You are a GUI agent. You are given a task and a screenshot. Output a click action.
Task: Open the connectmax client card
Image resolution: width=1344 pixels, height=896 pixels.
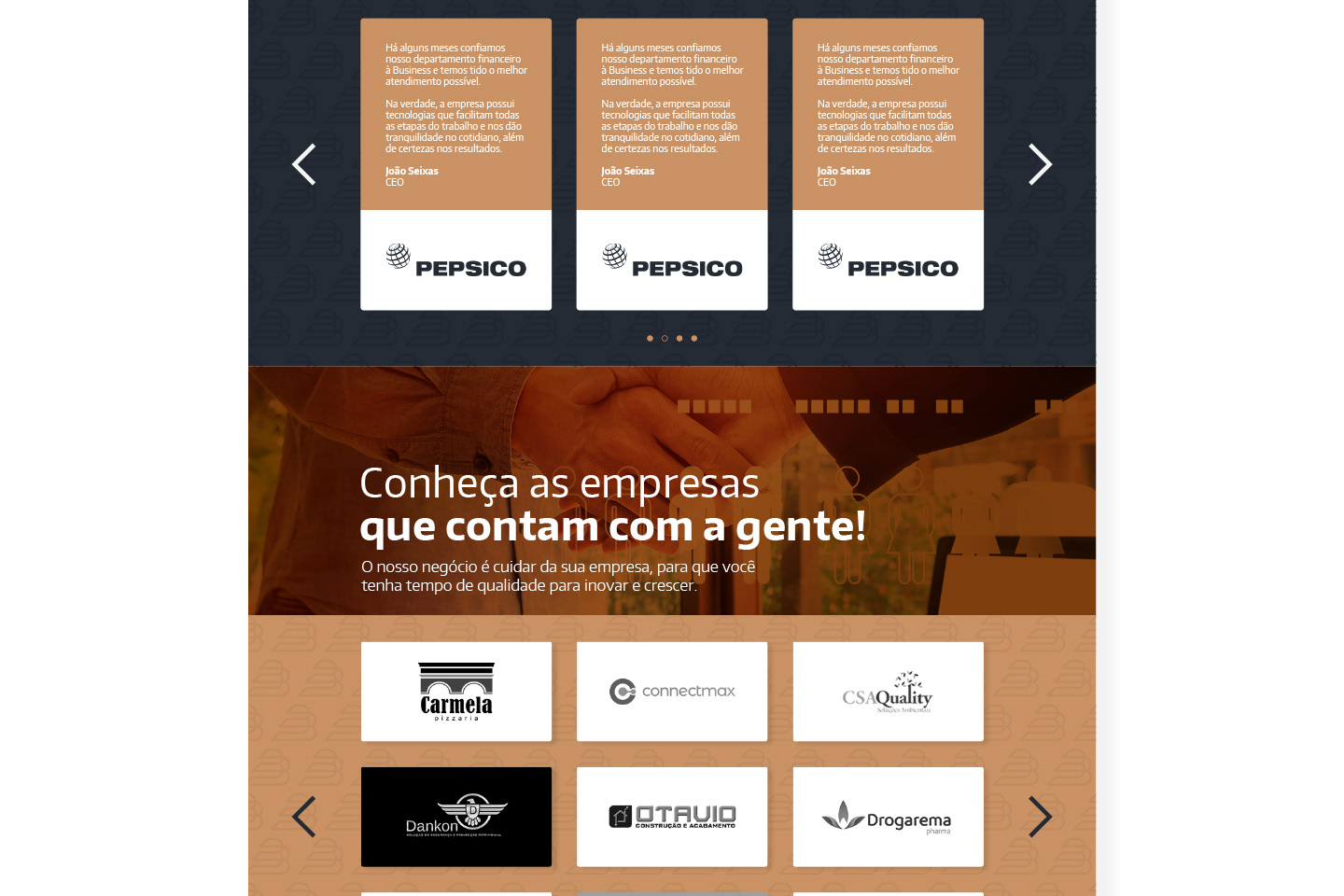point(672,692)
